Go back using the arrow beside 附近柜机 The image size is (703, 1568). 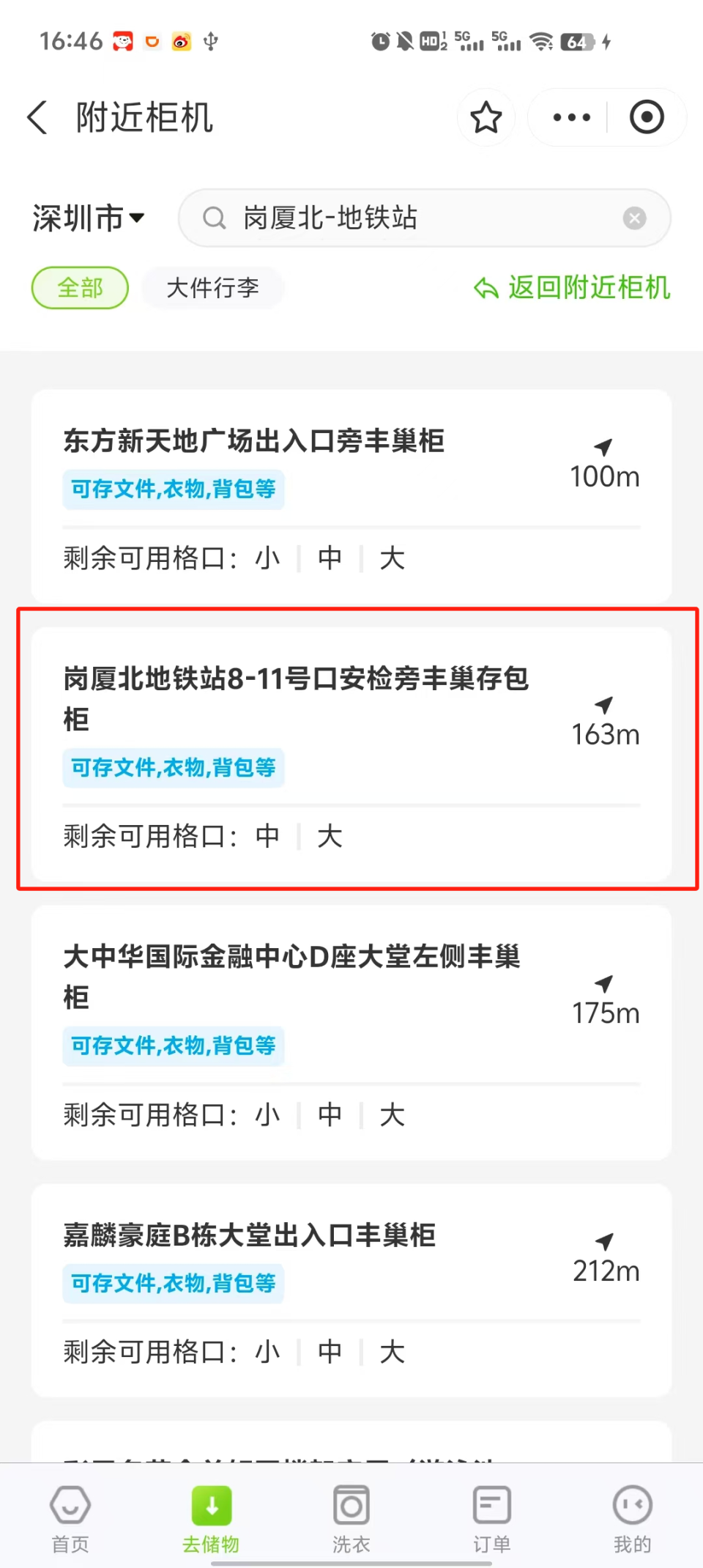coord(37,117)
